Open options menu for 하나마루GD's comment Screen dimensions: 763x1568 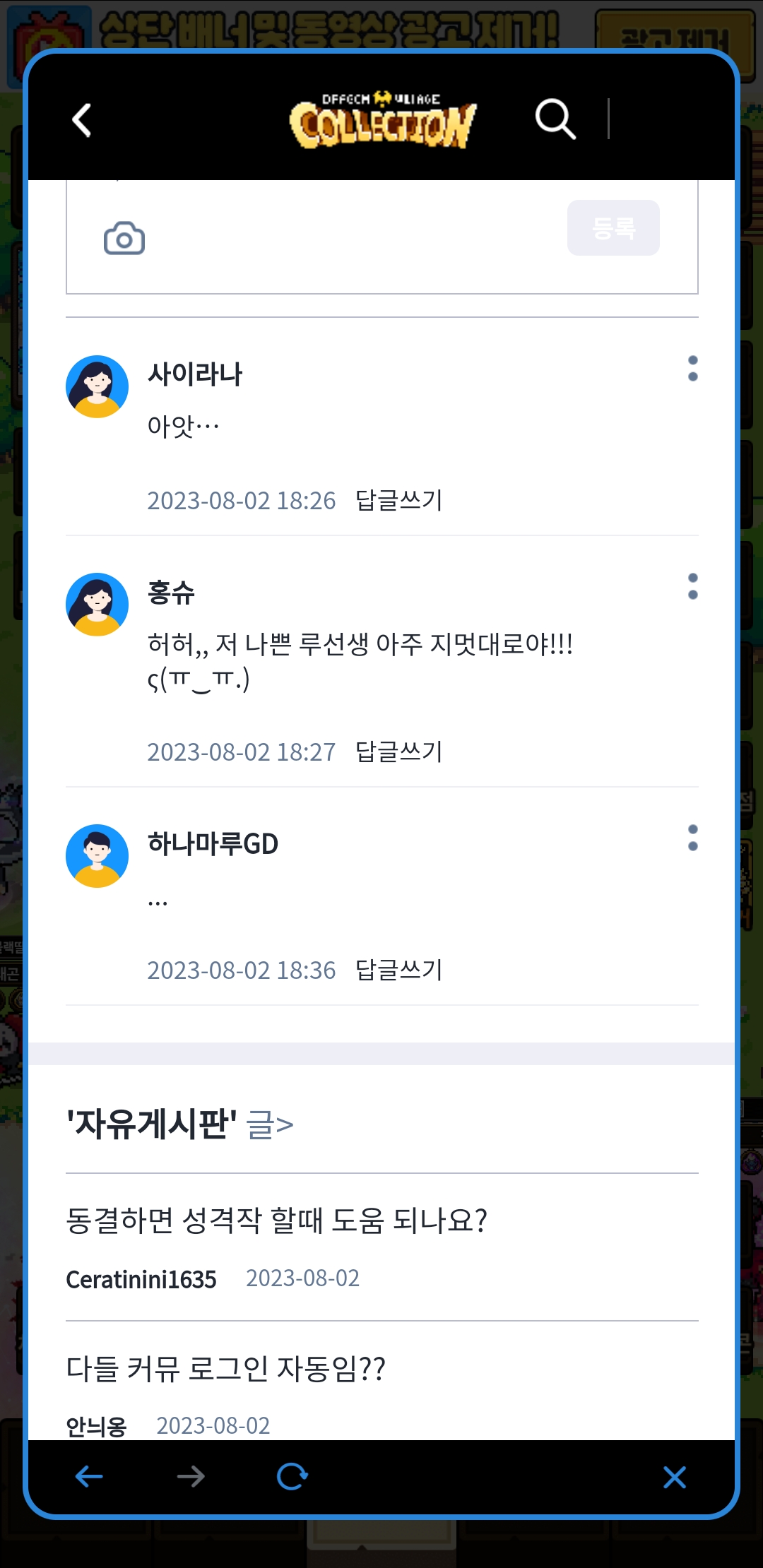pyautogui.click(x=692, y=838)
